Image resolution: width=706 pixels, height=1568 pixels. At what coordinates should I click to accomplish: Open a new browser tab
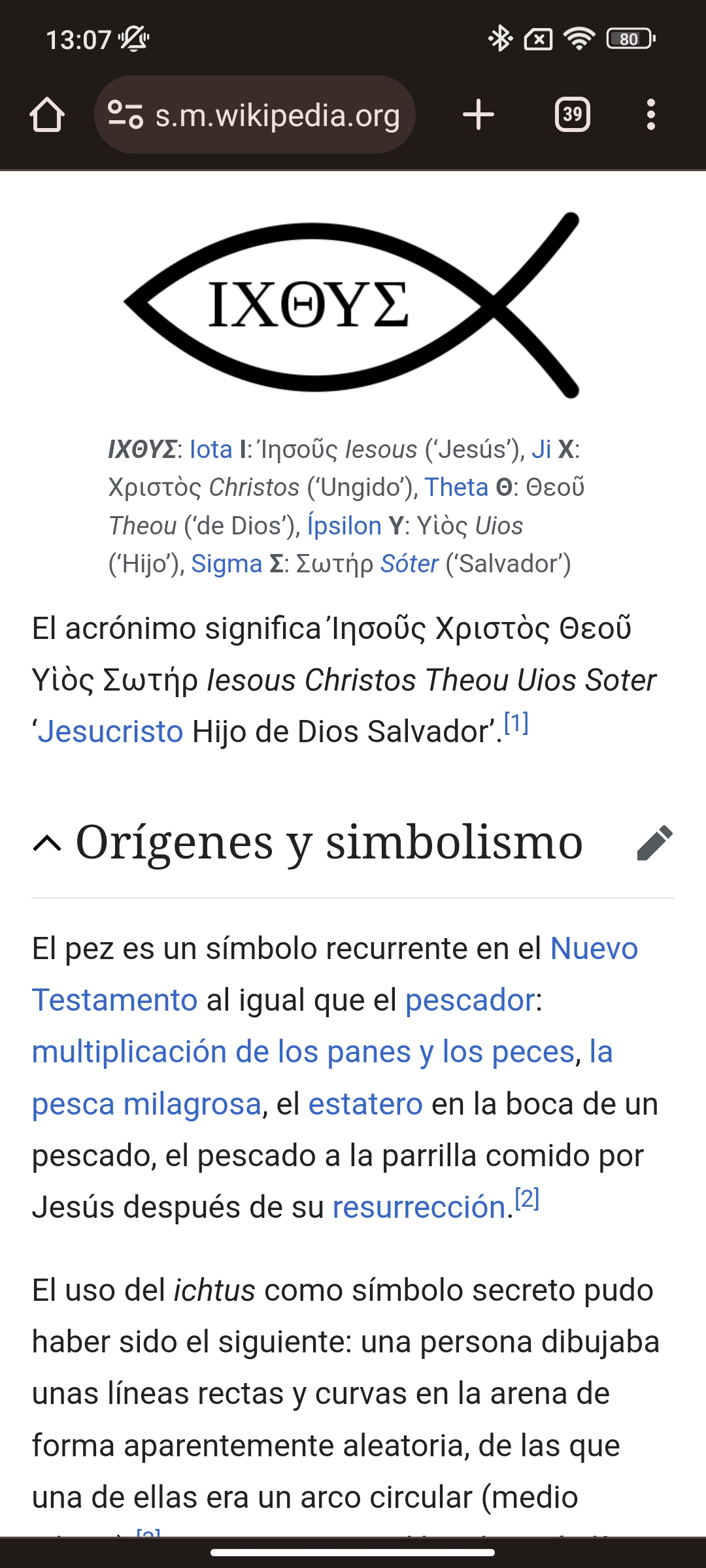tap(479, 115)
